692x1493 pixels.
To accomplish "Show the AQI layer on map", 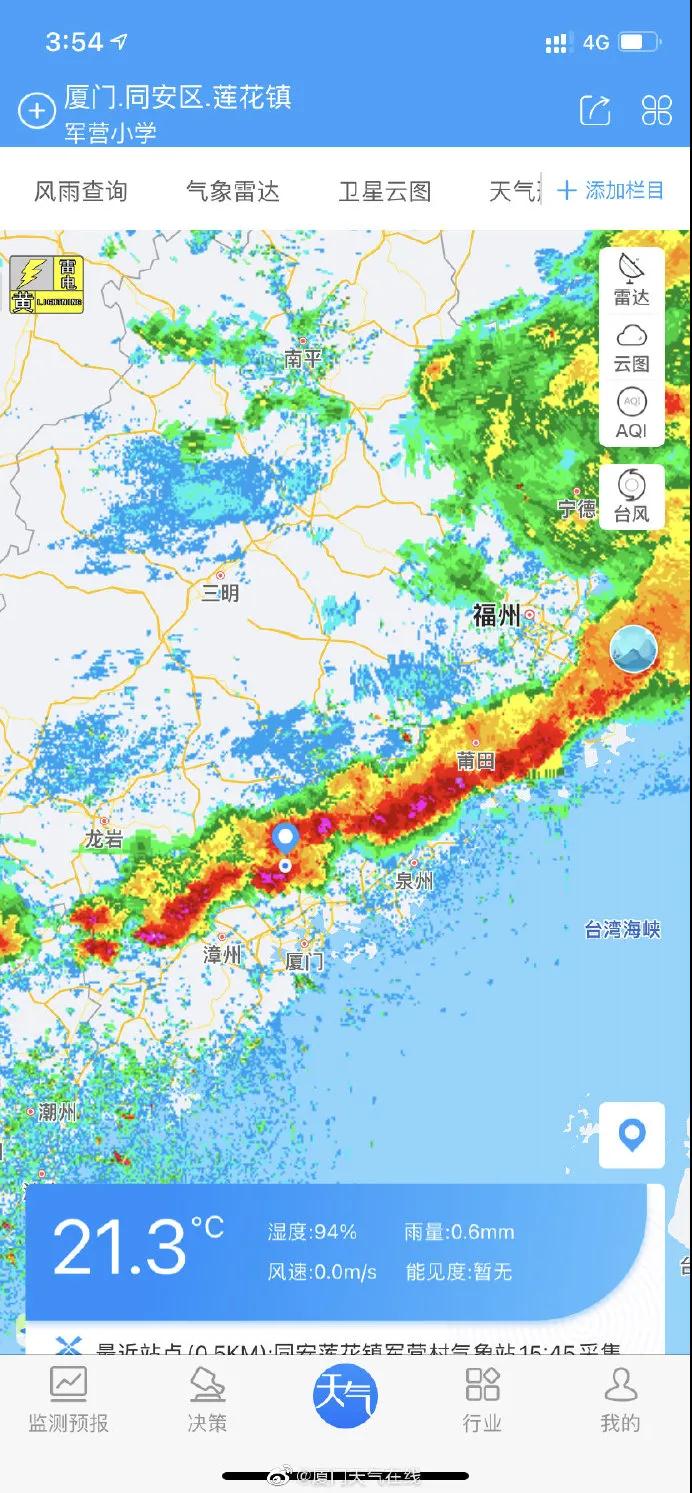I will (x=631, y=413).
